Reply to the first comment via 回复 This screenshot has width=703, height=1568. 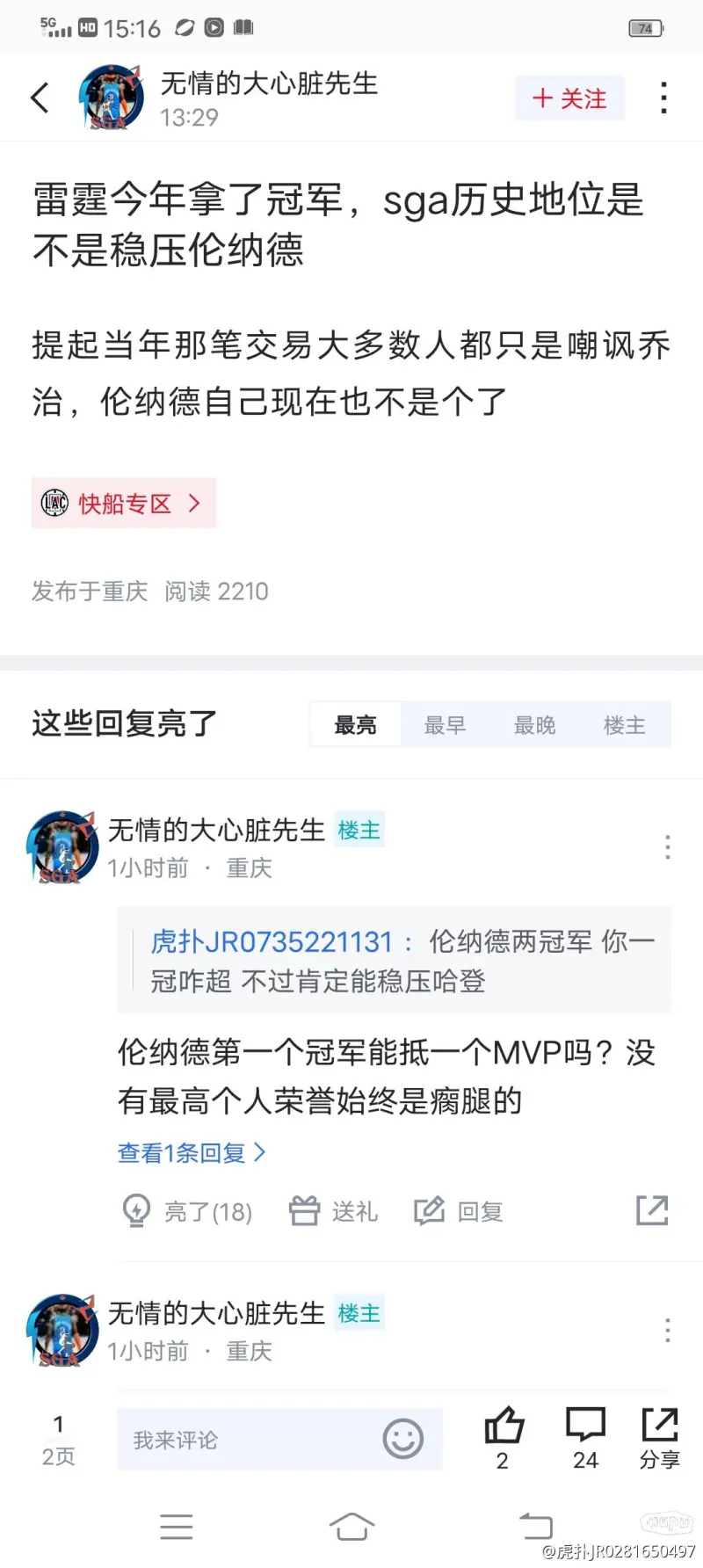[459, 1211]
